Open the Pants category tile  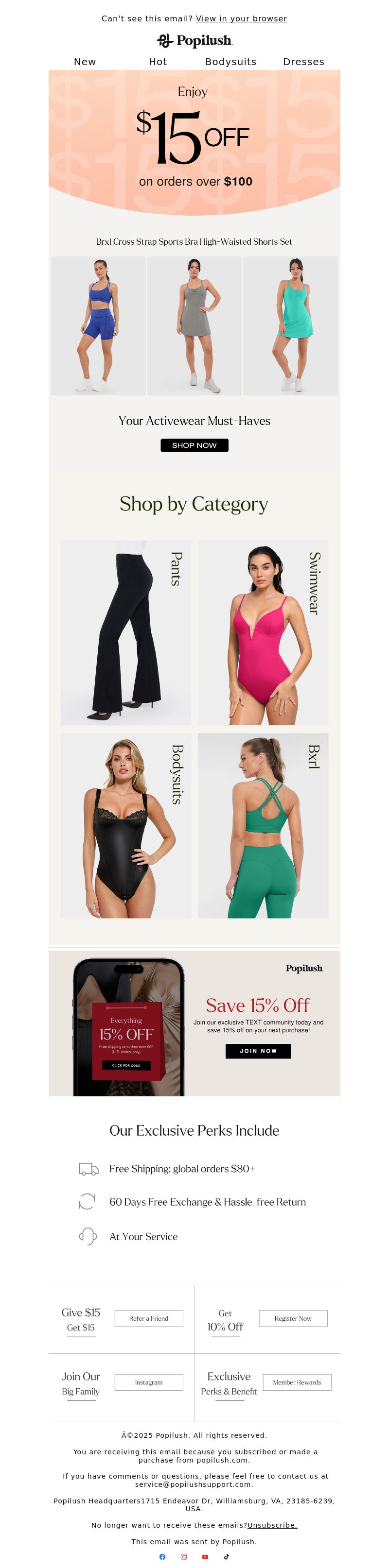tap(125, 632)
